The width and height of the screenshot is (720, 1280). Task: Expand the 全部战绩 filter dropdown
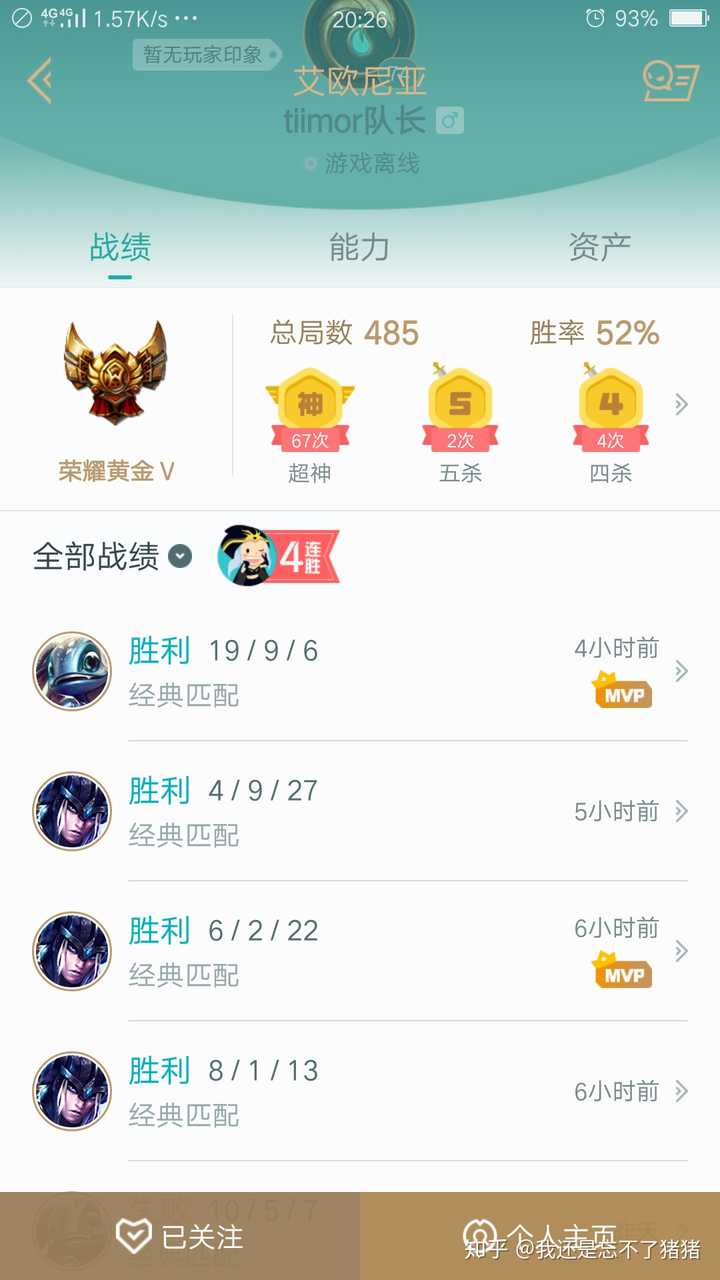[x=180, y=556]
